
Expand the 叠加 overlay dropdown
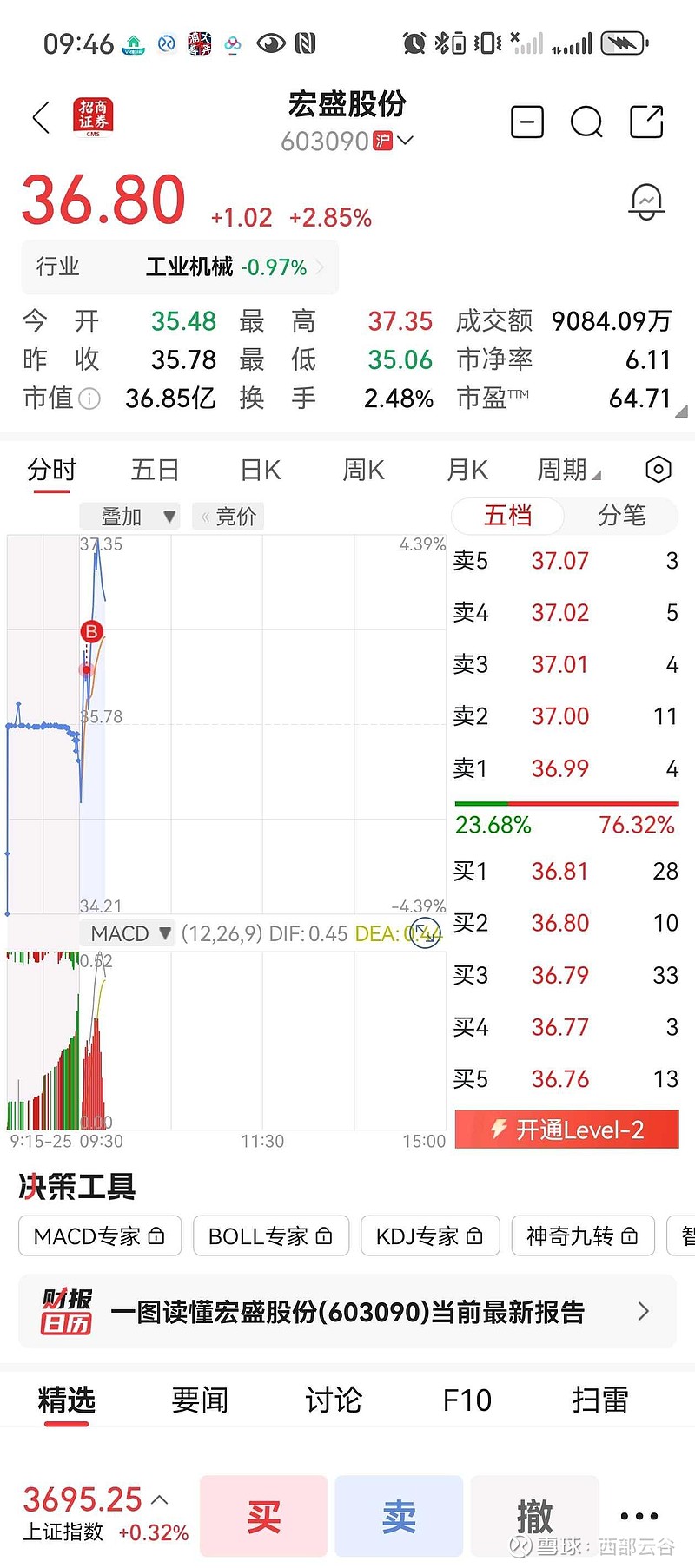point(129,517)
